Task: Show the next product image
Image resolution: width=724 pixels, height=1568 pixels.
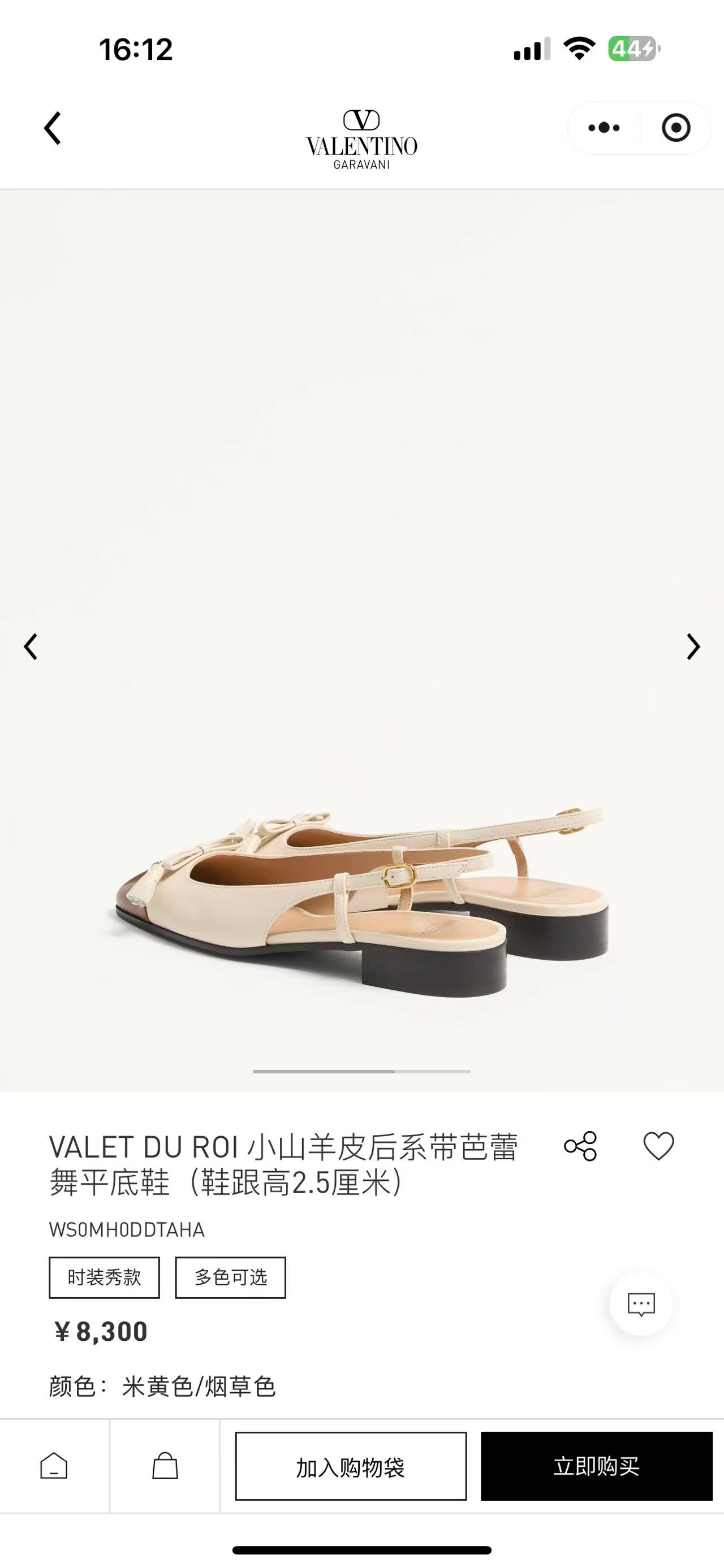Action: click(693, 647)
